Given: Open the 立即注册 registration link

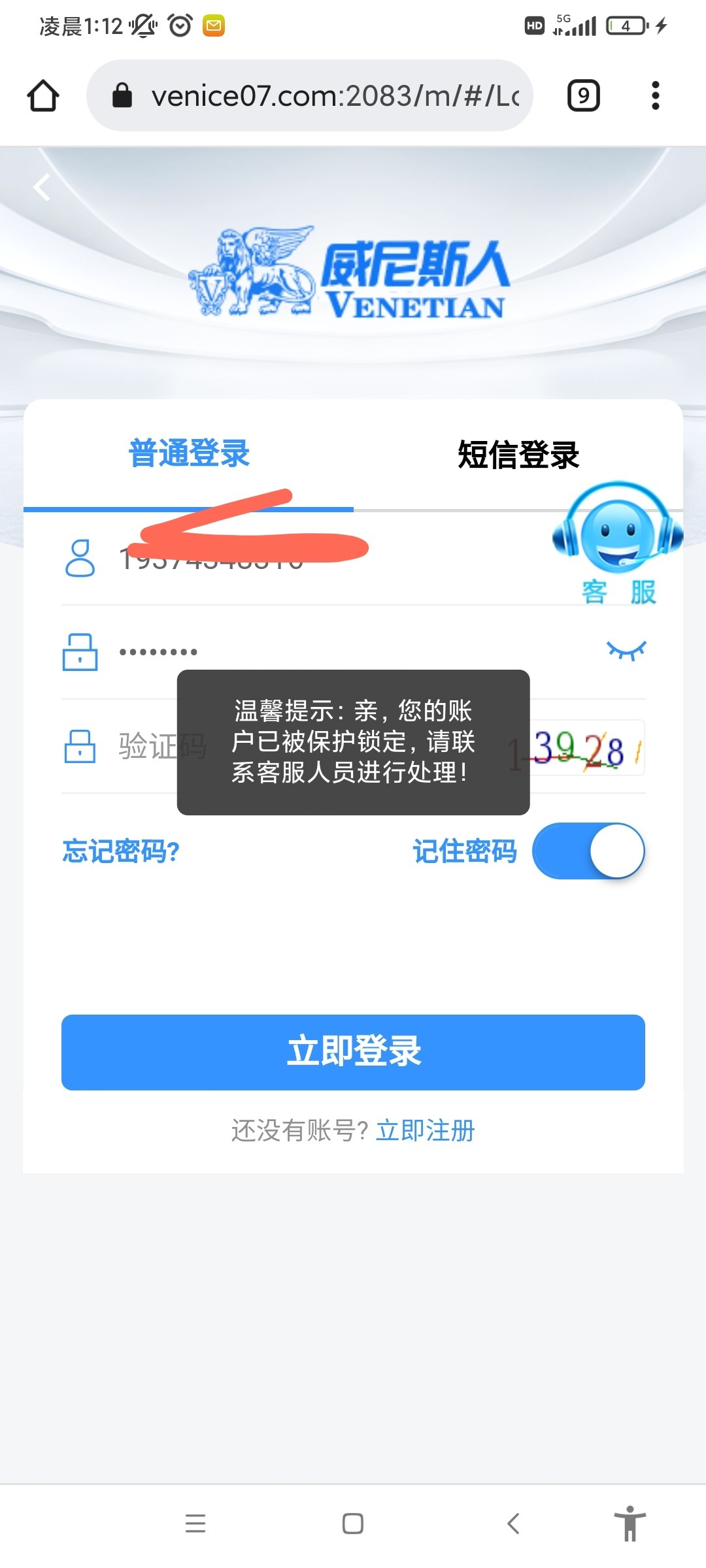Looking at the screenshot, I should point(425,1130).
